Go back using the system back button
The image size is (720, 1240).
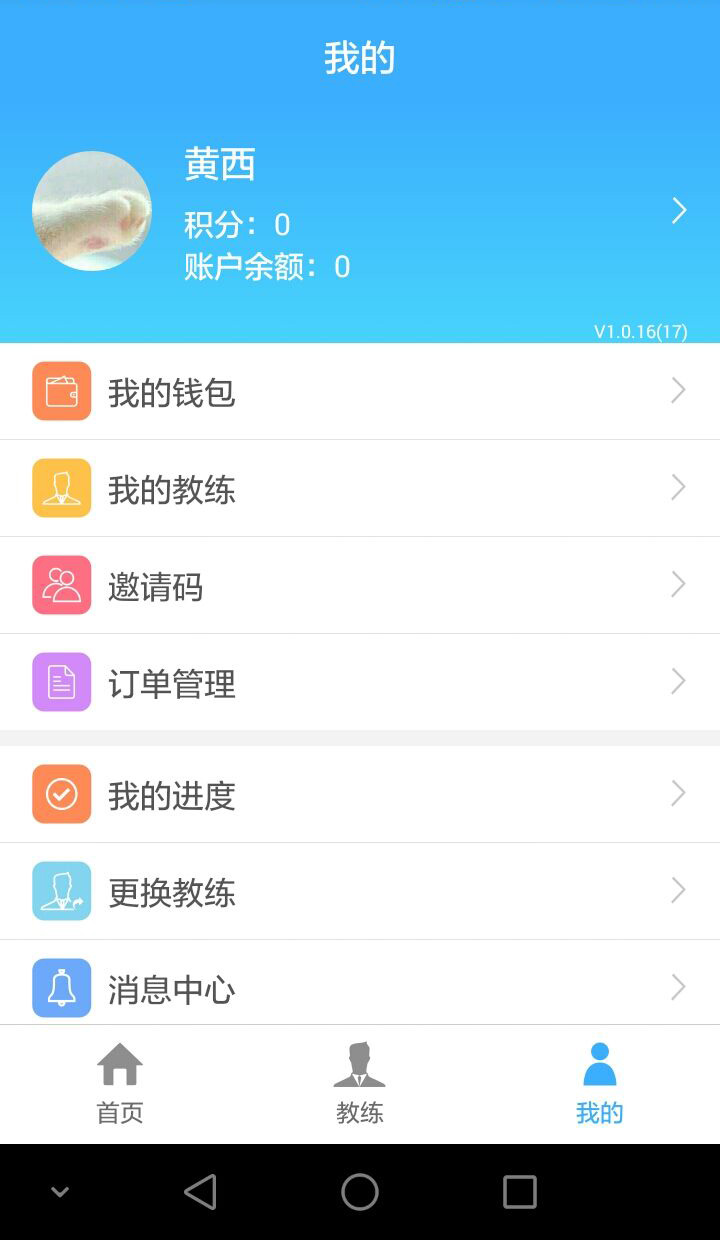click(x=200, y=1192)
